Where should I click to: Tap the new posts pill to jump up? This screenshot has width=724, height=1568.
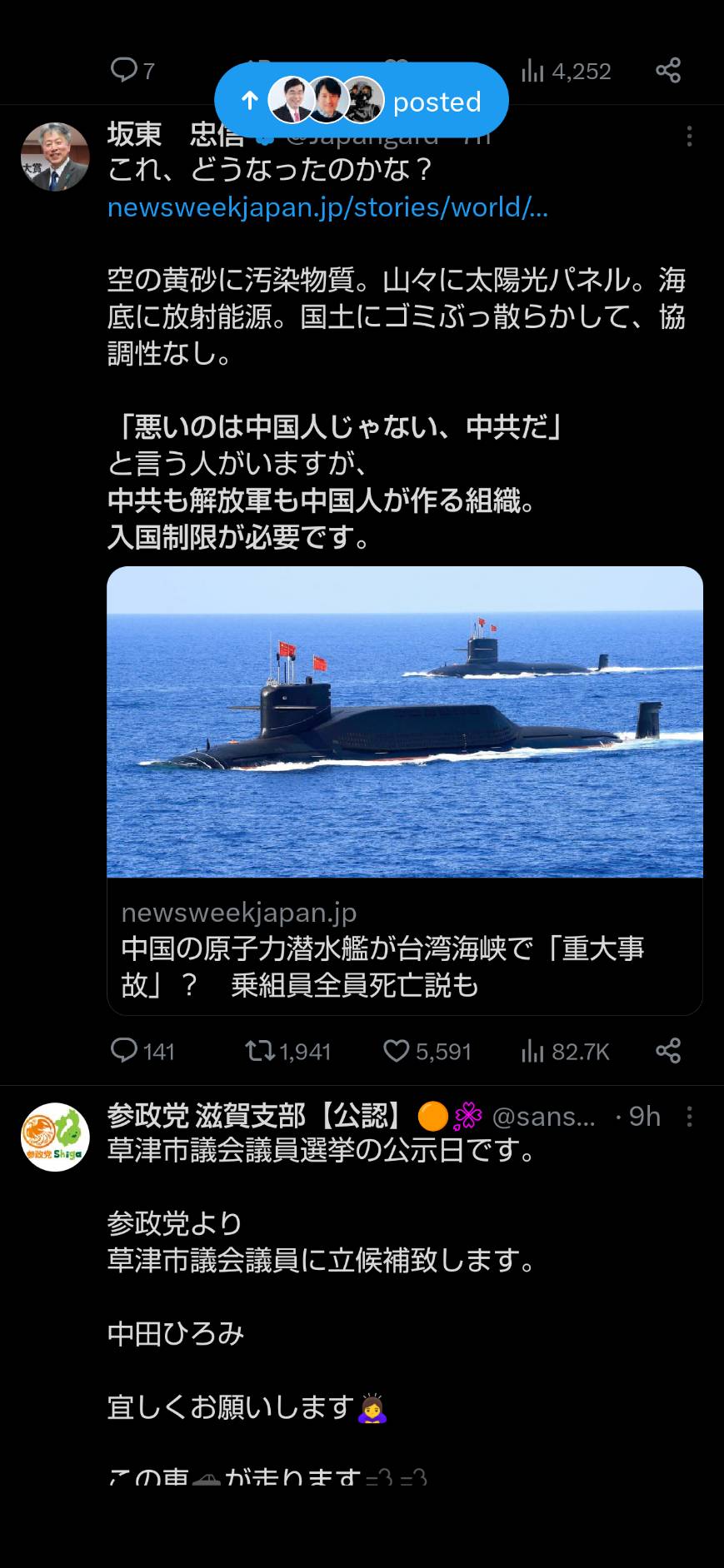coord(361,100)
